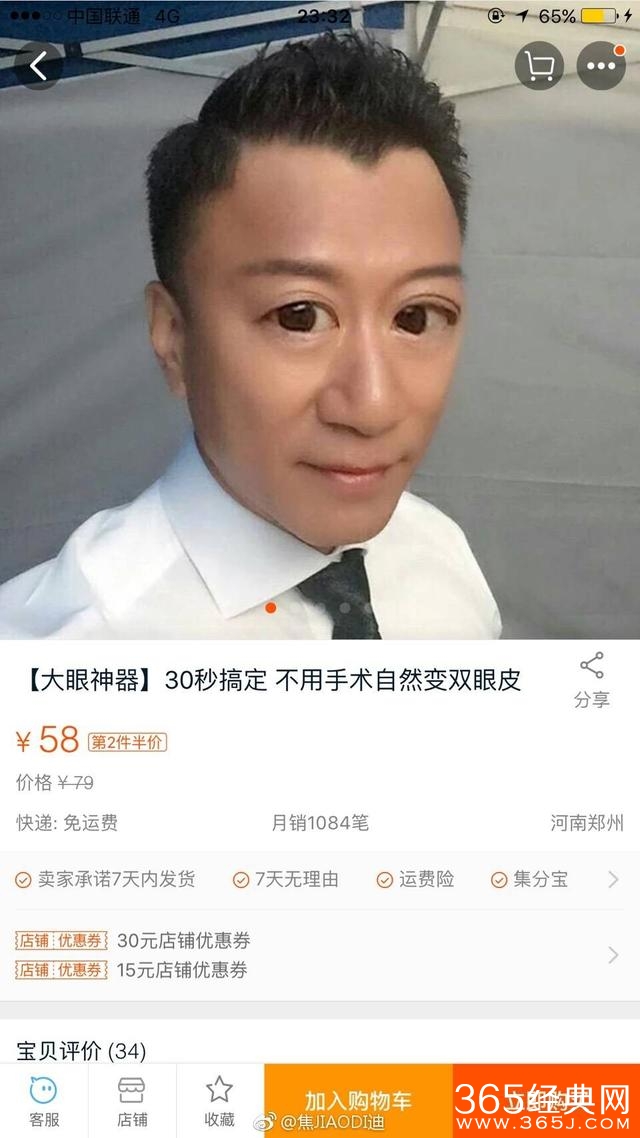Add item to favorites with 收藏
Image resolution: width=640 pixels, height=1138 pixels.
(x=219, y=1100)
